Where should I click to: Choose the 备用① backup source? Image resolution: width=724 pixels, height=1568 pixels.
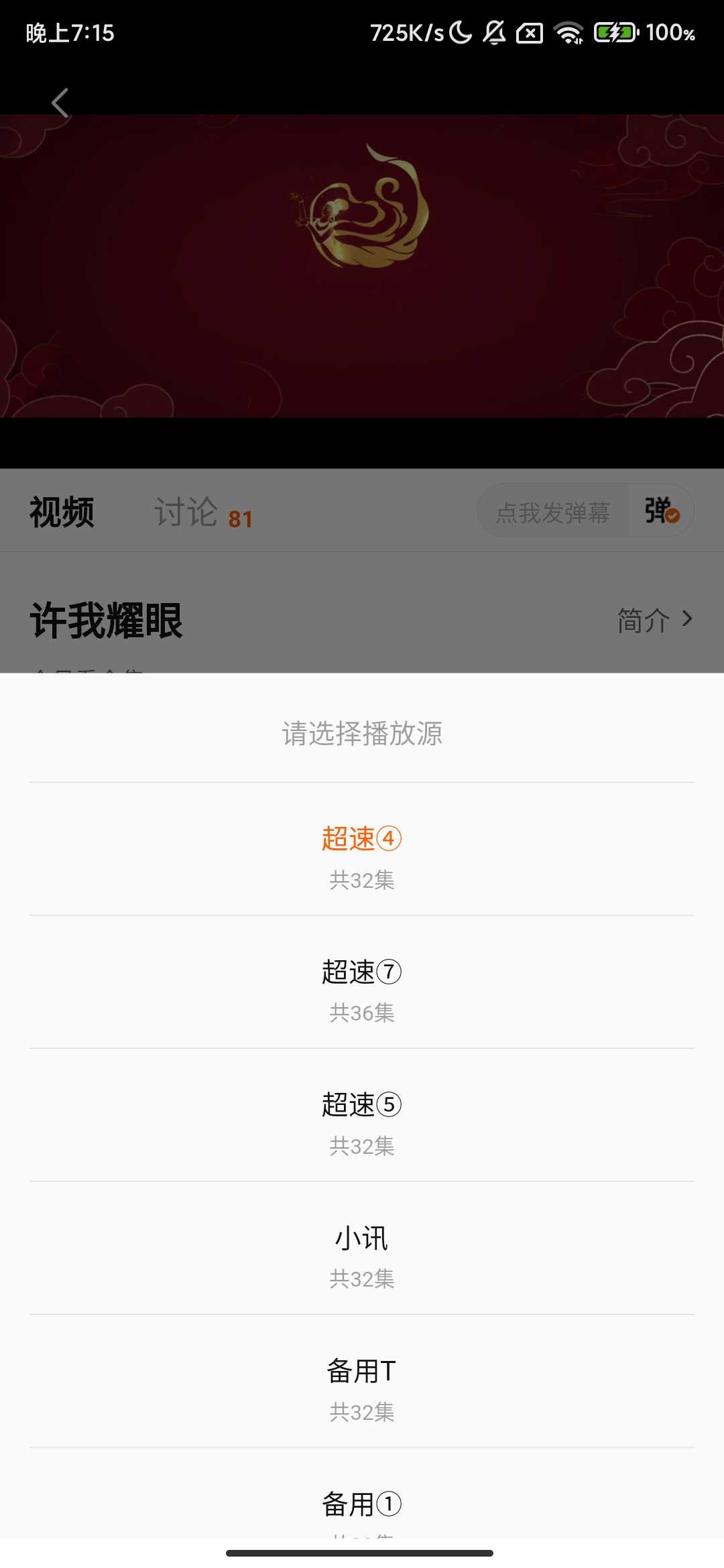[x=362, y=1505]
